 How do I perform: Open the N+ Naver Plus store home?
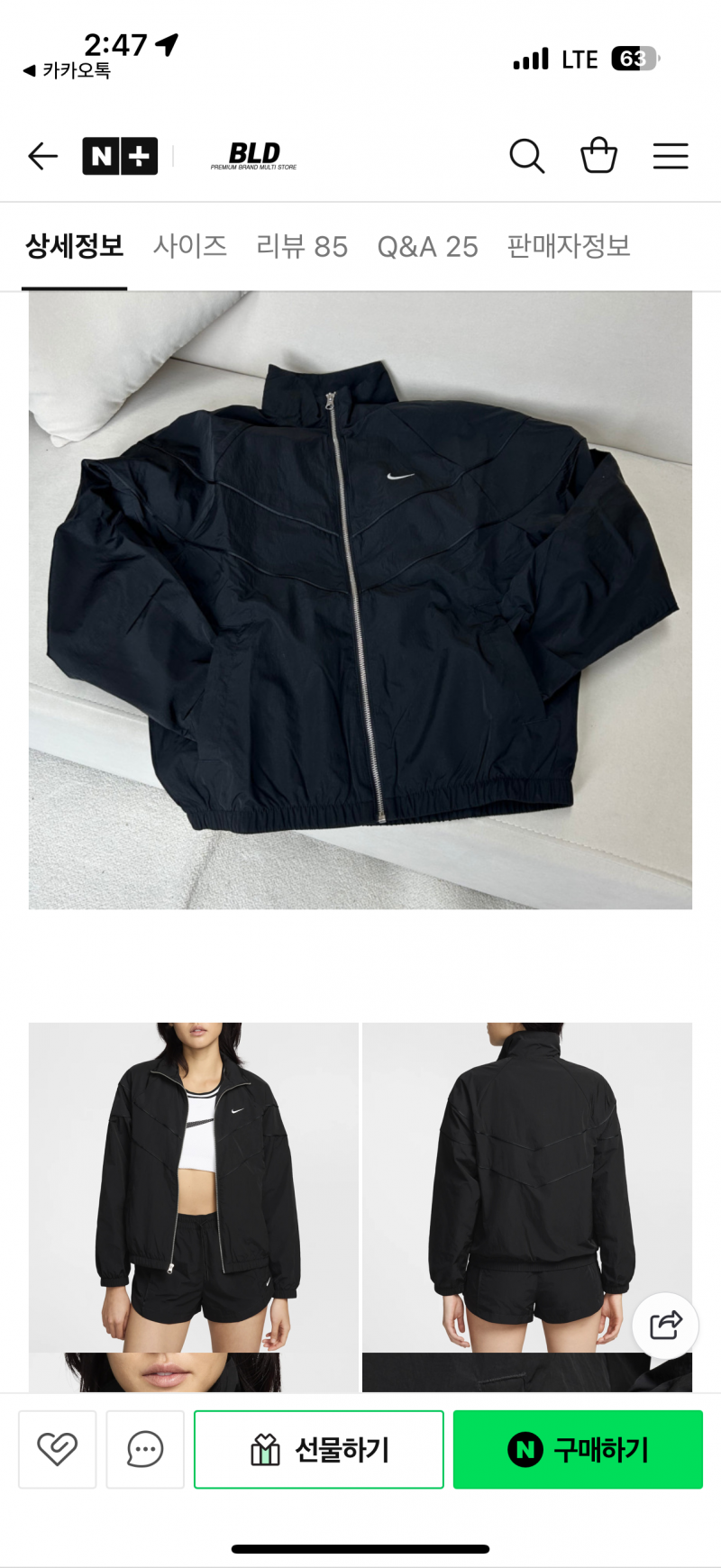tap(120, 156)
